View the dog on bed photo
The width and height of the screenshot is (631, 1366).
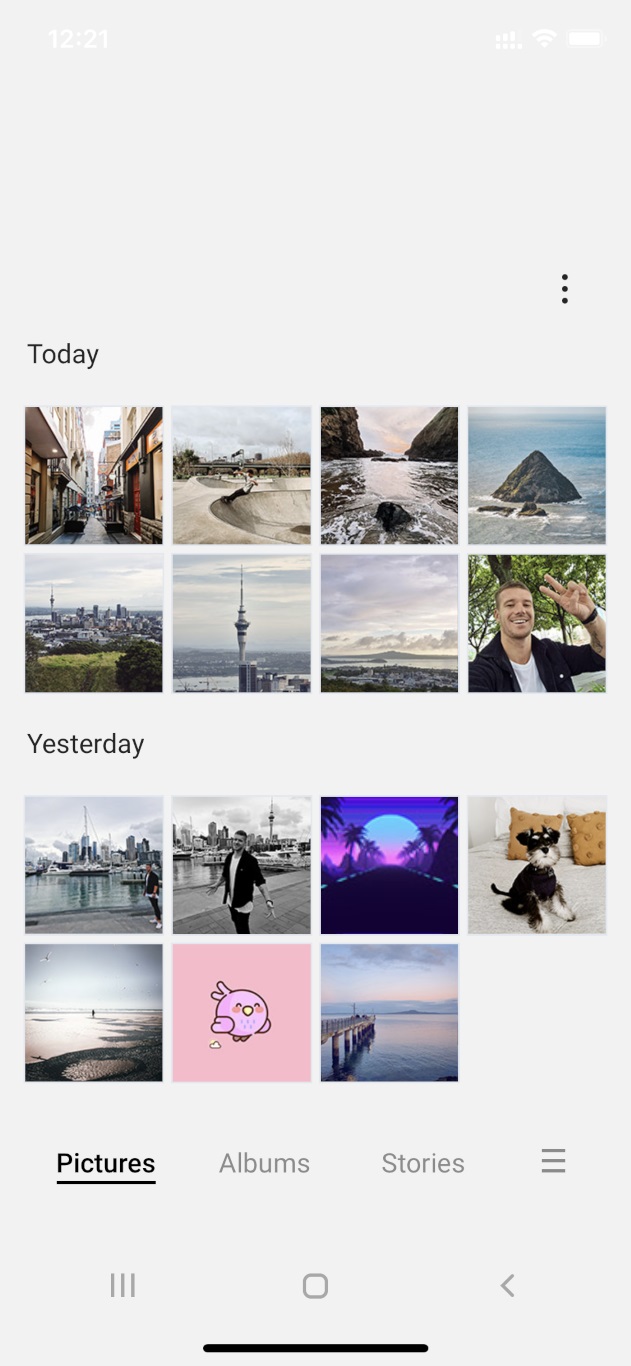tap(537, 865)
